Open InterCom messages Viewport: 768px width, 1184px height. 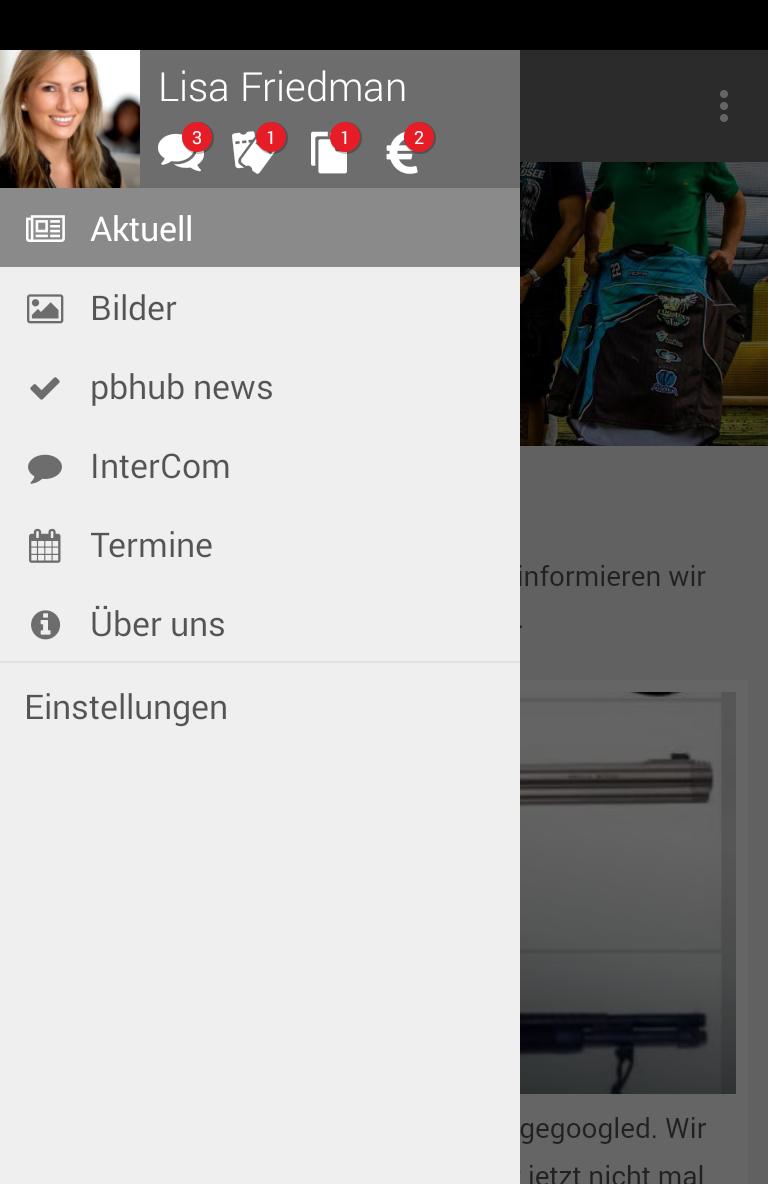pos(260,466)
